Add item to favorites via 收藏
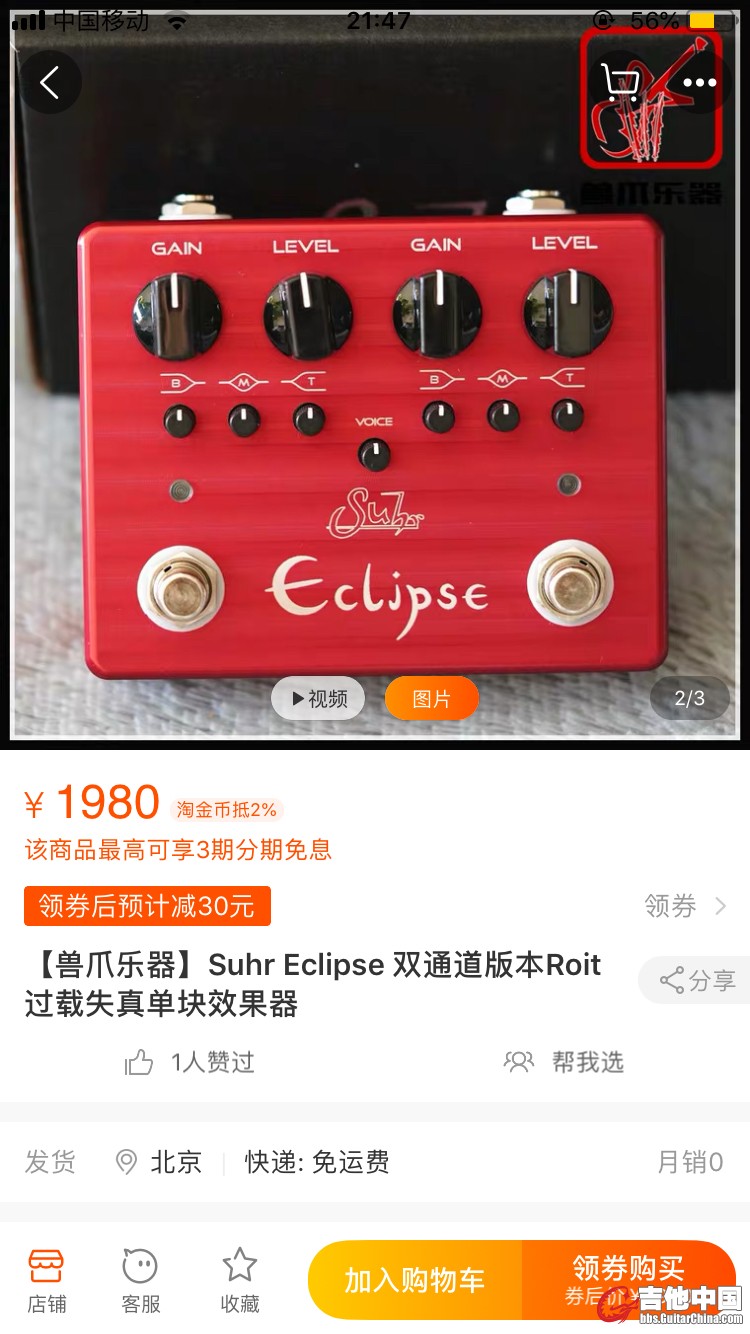 [x=240, y=1280]
